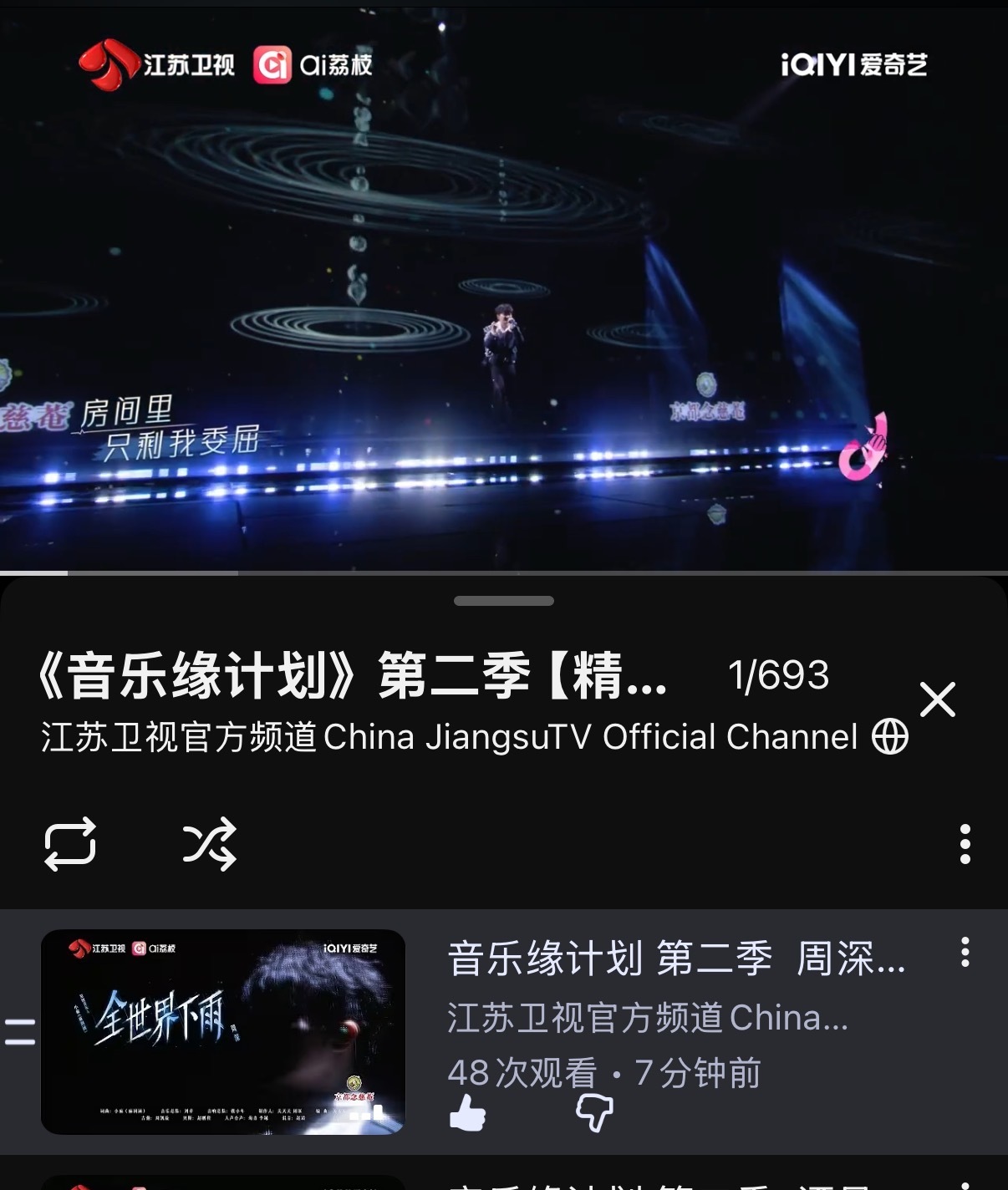Toggle playlist loop mode

click(70, 844)
